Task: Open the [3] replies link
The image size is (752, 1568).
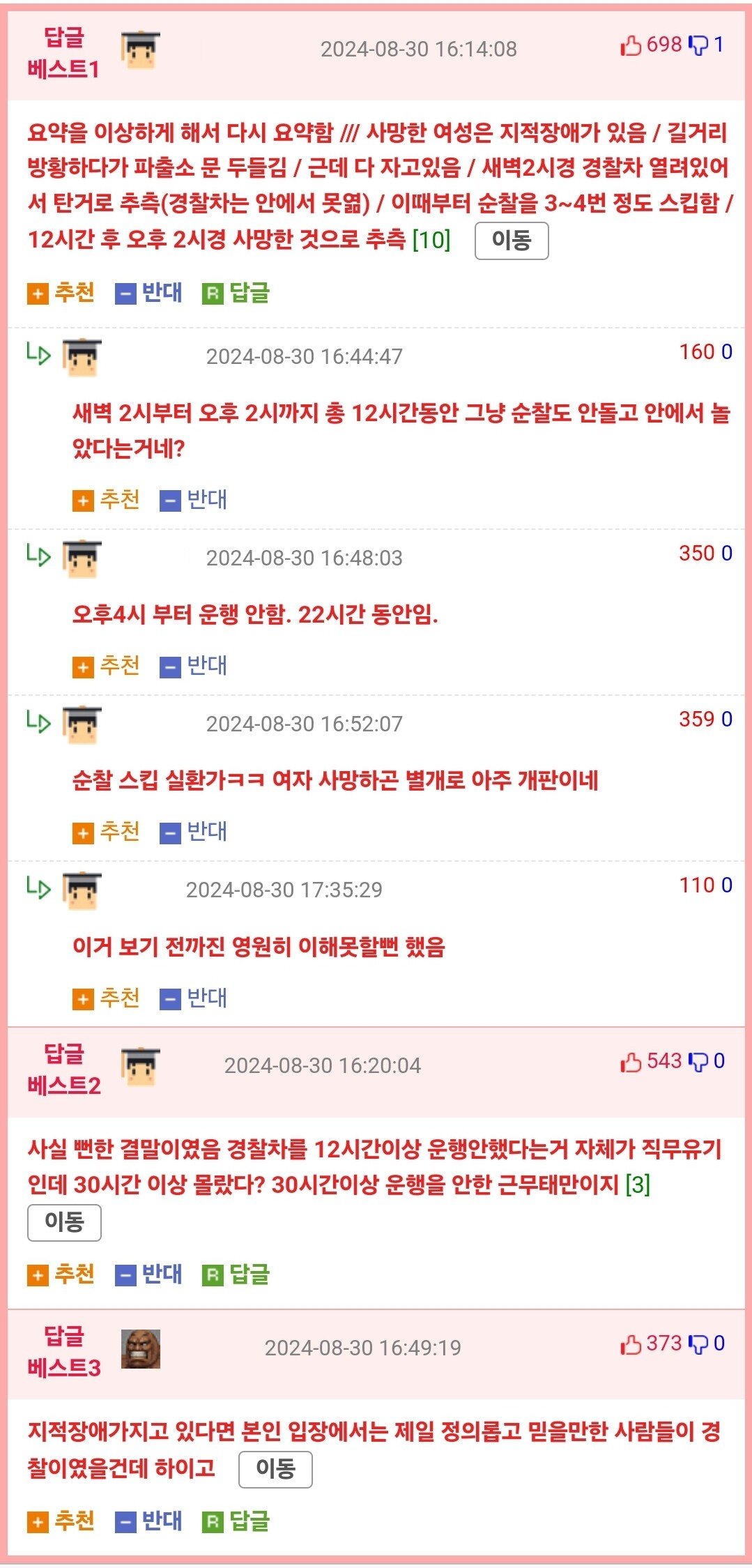Action: point(638,1185)
